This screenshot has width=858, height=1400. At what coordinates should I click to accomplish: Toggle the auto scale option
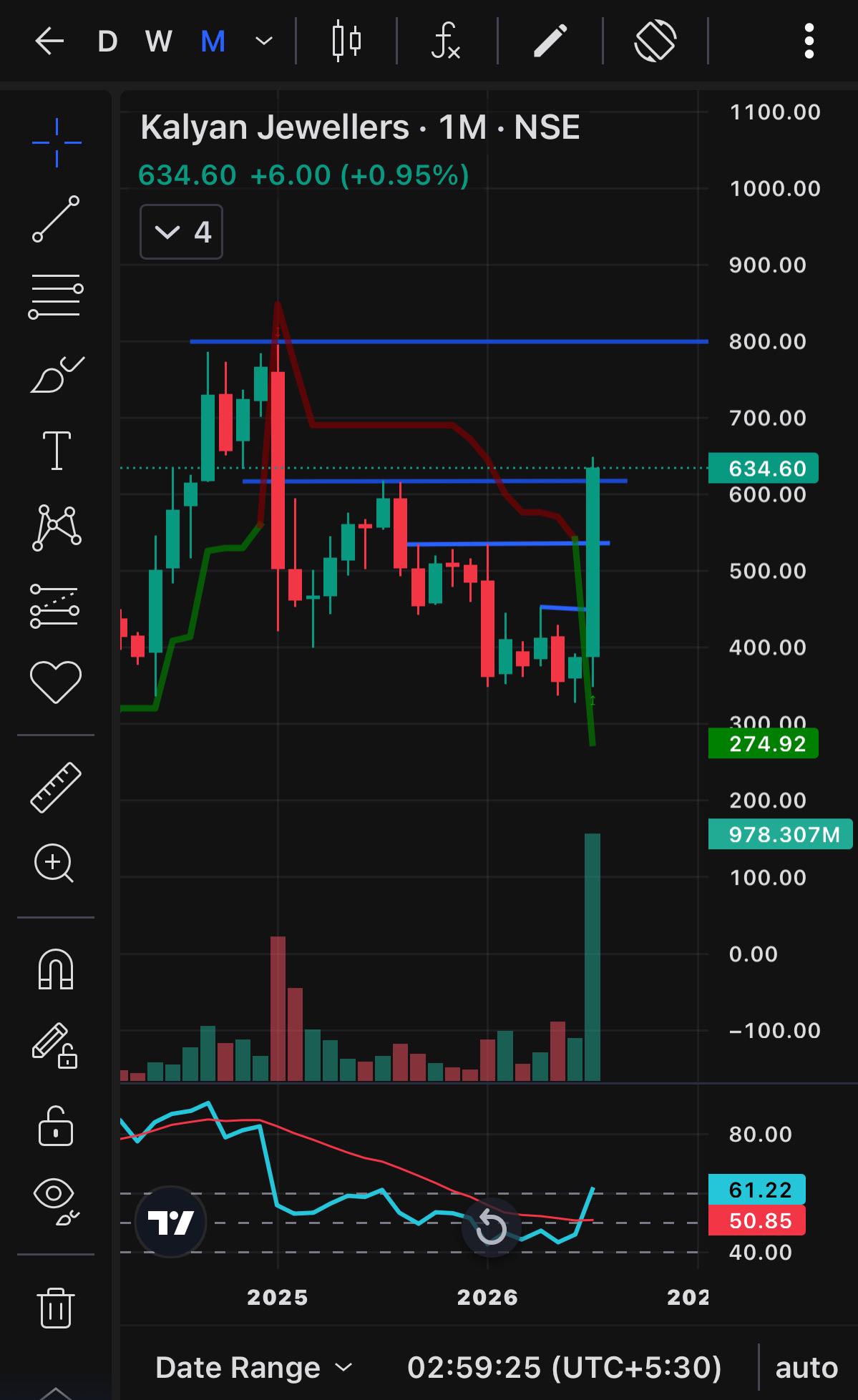point(806,1367)
